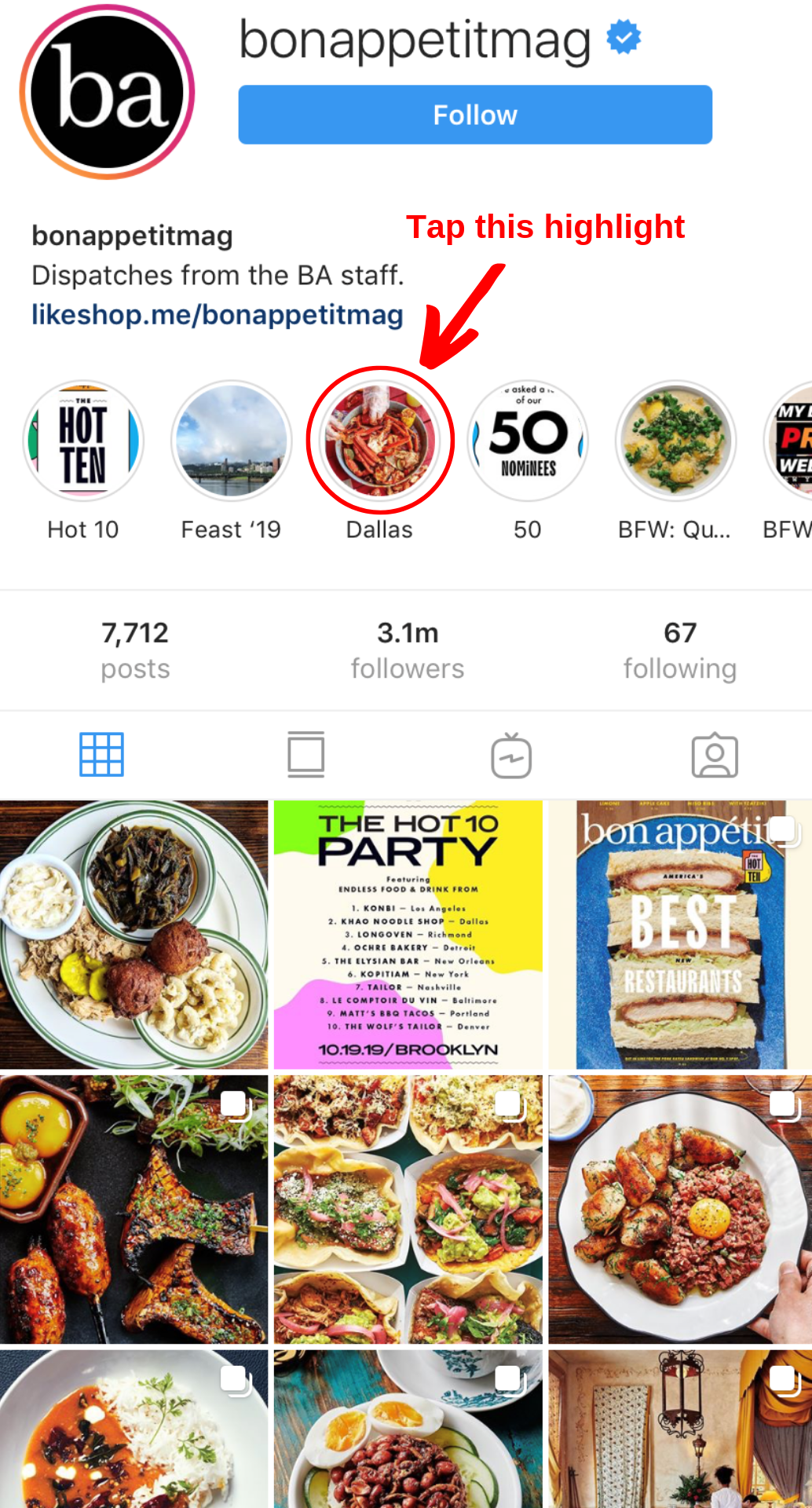Image resolution: width=812 pixels, height=1508 pixels.
Task: Open the collard greens and mac plate post
Action: pos(134,935)
